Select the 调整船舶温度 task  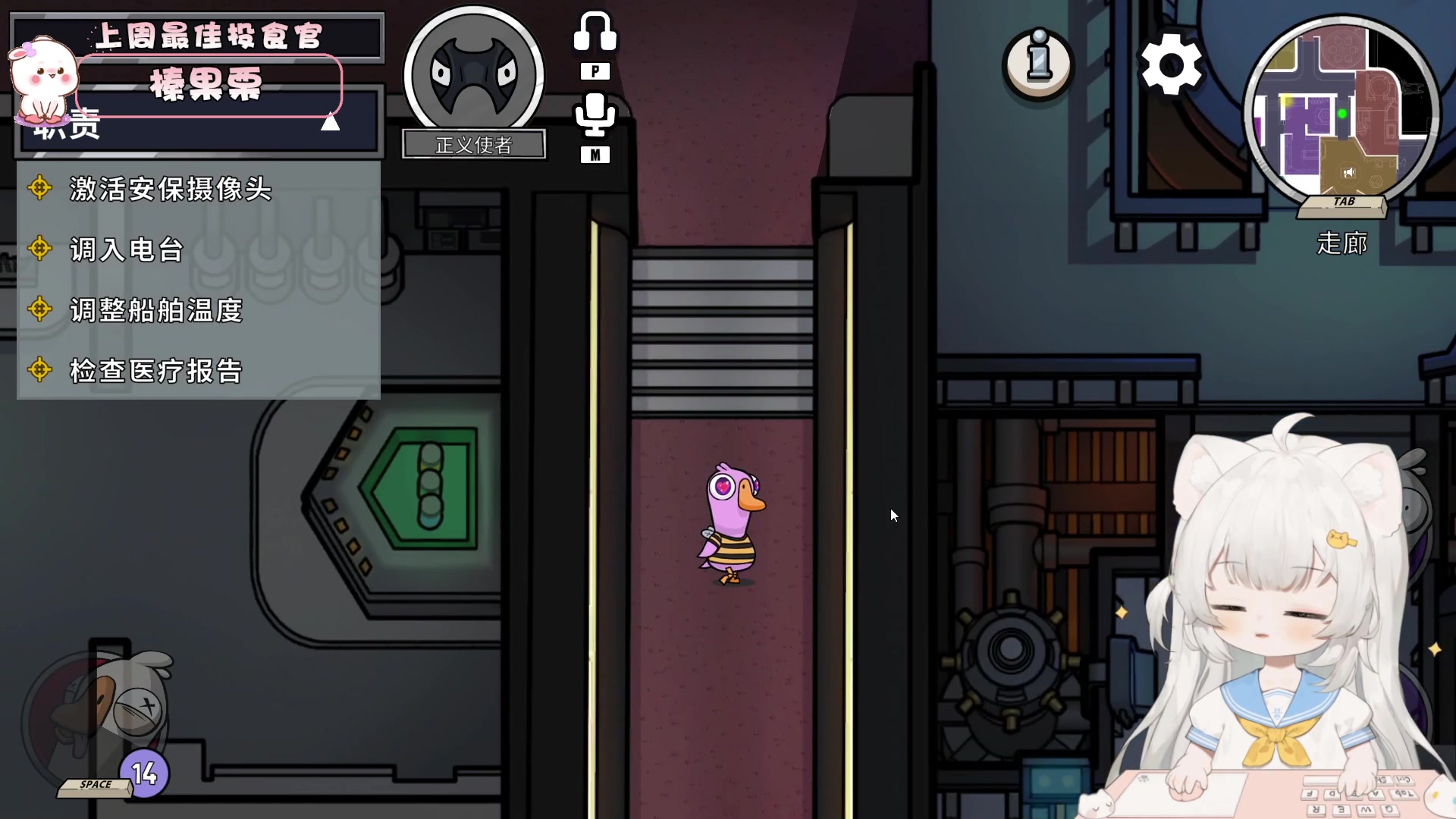point(156,311)
